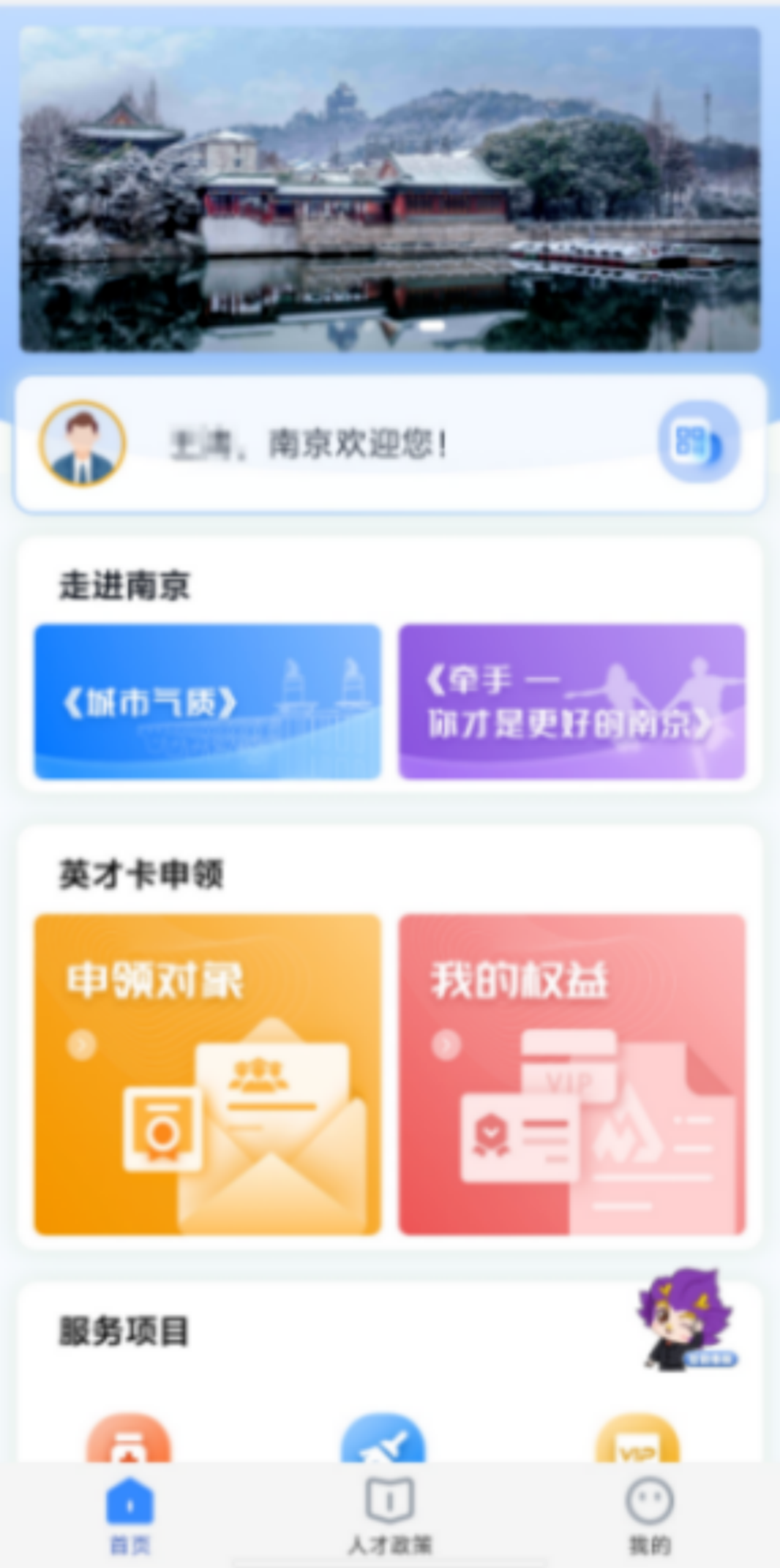Switch to the 人才政策 tab
Screen dimensions: 780x1568
coord(390,1514)
